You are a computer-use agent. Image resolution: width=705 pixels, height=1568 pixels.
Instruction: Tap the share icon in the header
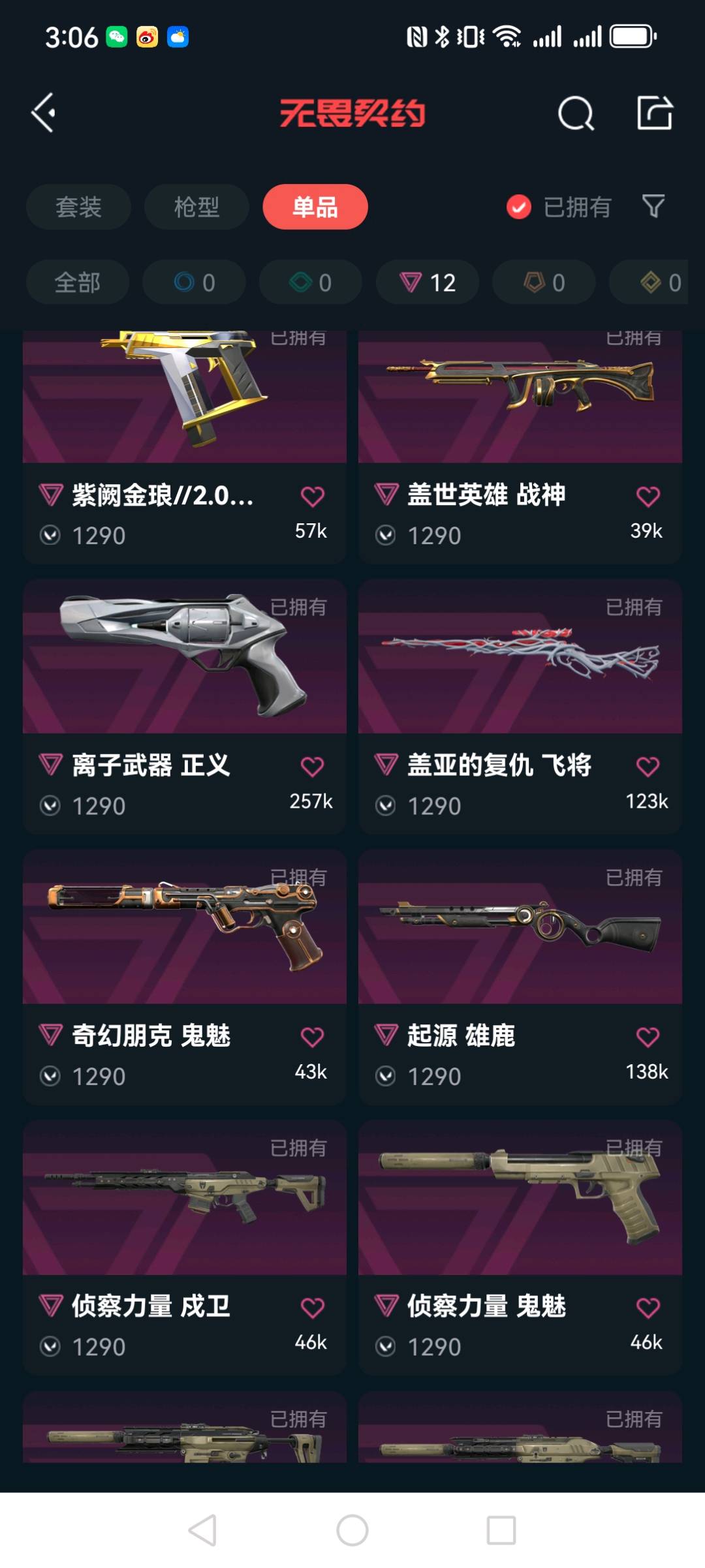coord(654,113)
